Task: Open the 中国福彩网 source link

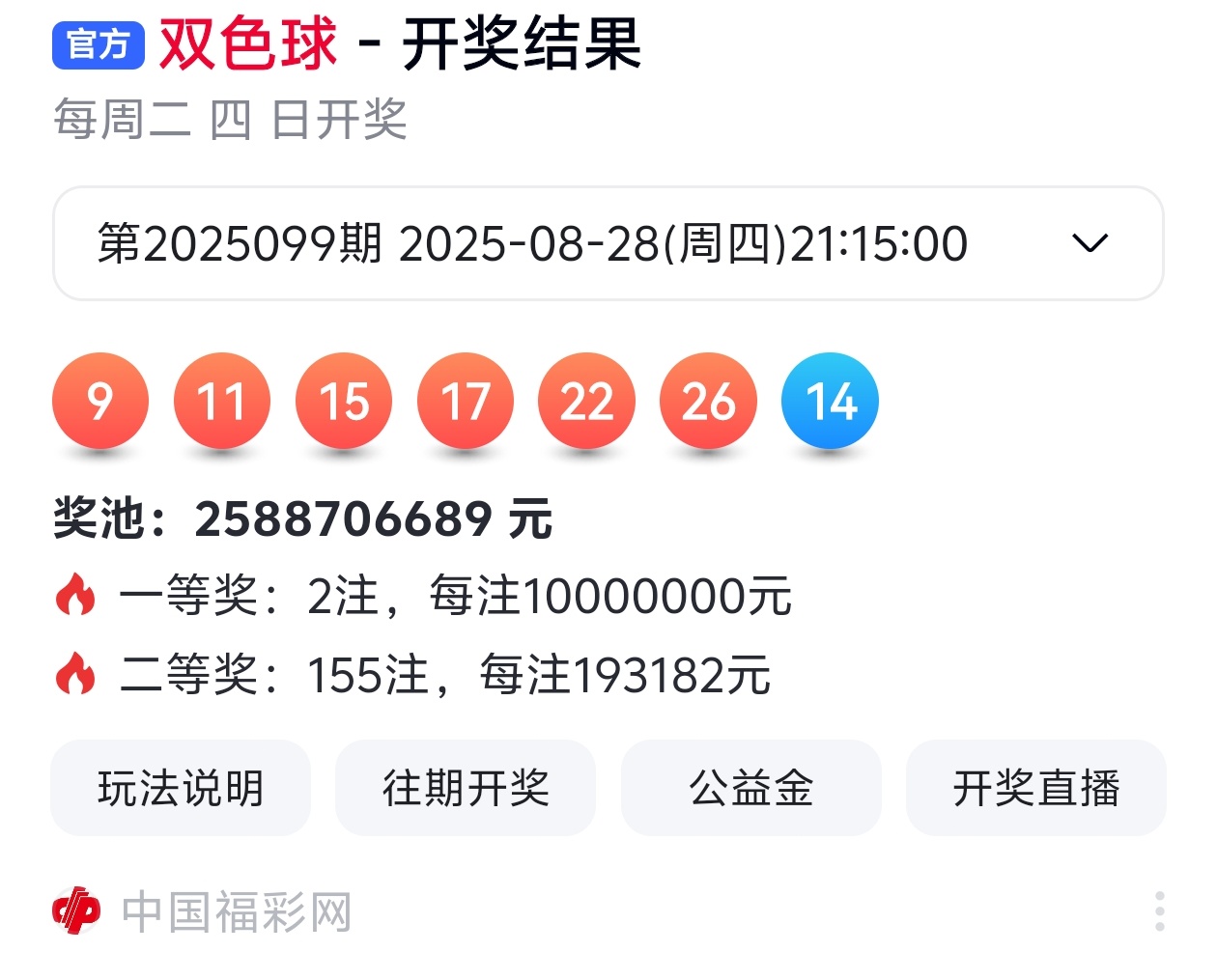Action: tap(202, 911)
